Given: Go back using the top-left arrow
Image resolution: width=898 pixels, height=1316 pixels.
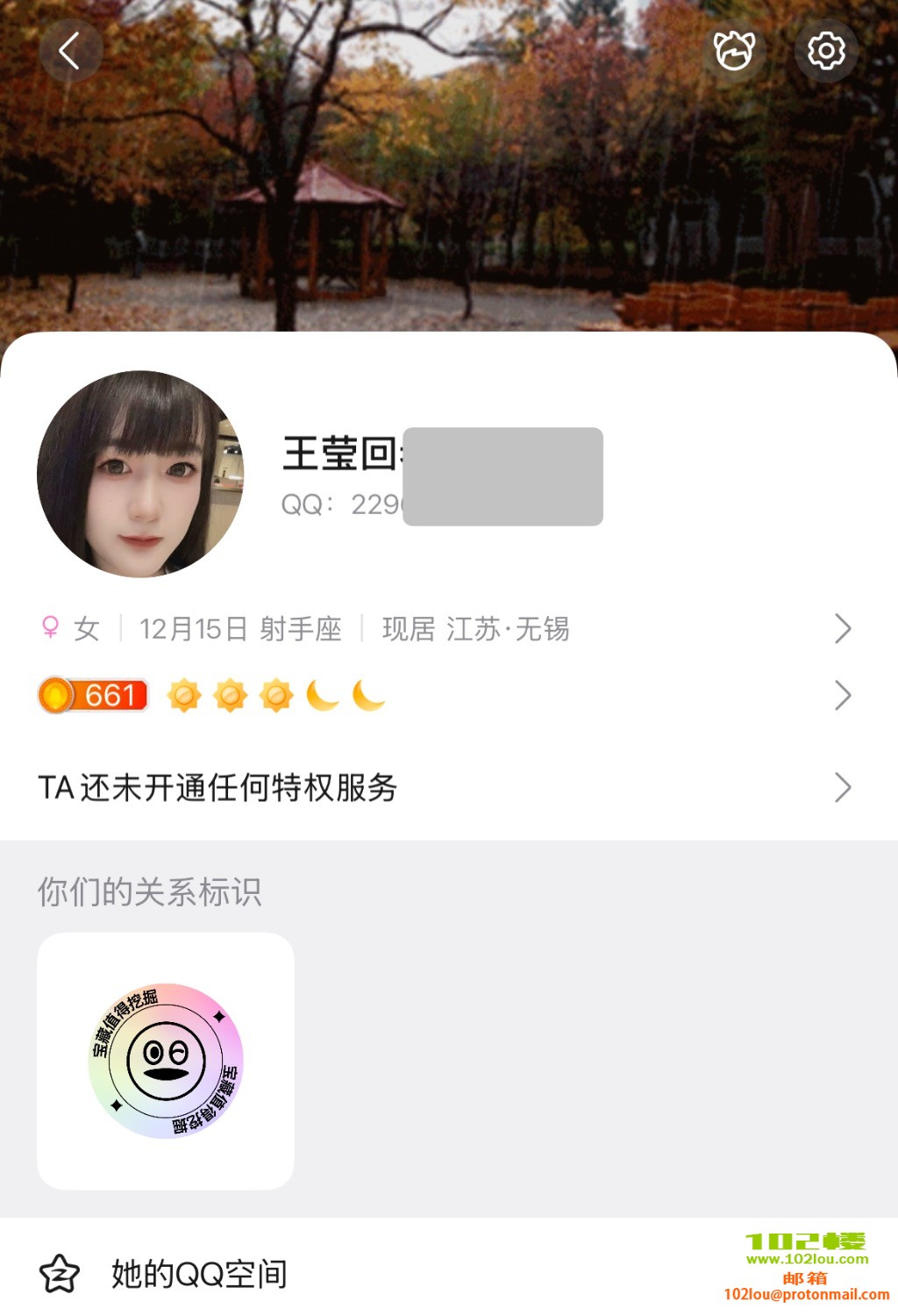Looking at the screenshot, I should pyautogui.click(x=70, y=51).
